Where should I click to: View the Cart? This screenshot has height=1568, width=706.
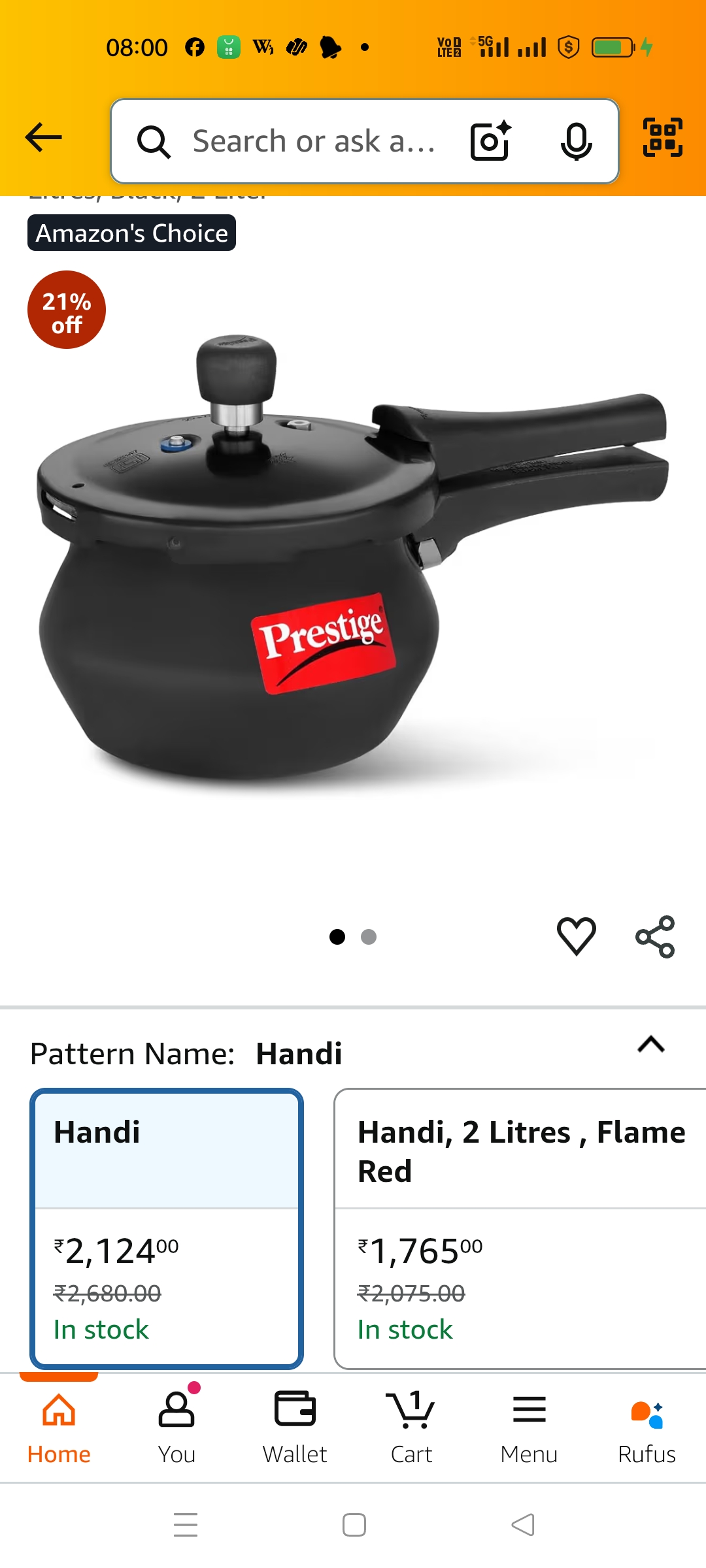pos(411,1427)
